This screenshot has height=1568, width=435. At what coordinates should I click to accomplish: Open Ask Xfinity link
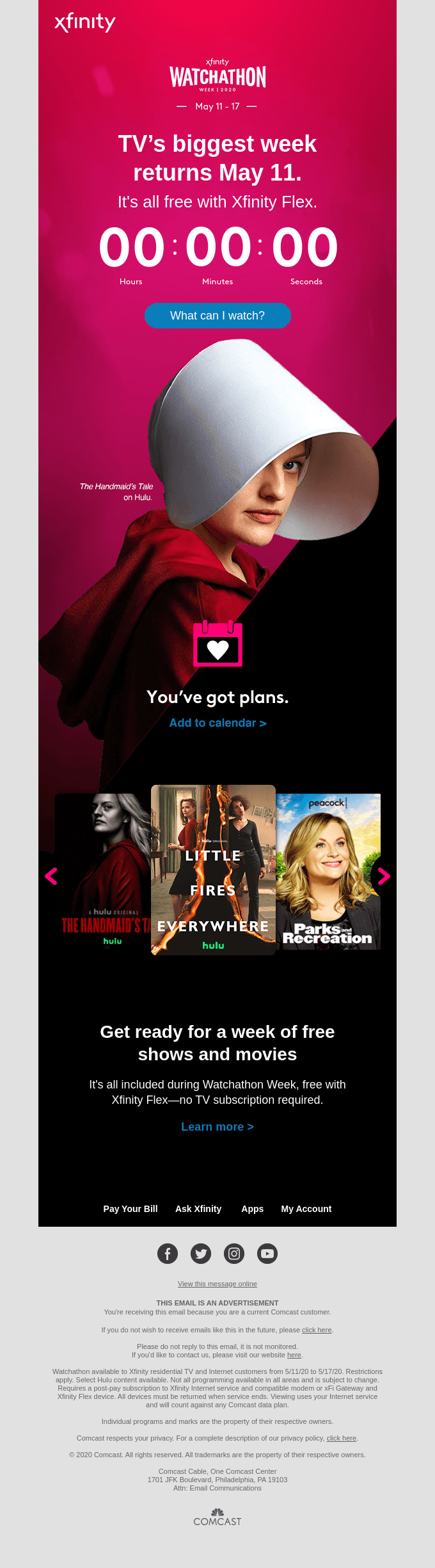pos(198,1209)
